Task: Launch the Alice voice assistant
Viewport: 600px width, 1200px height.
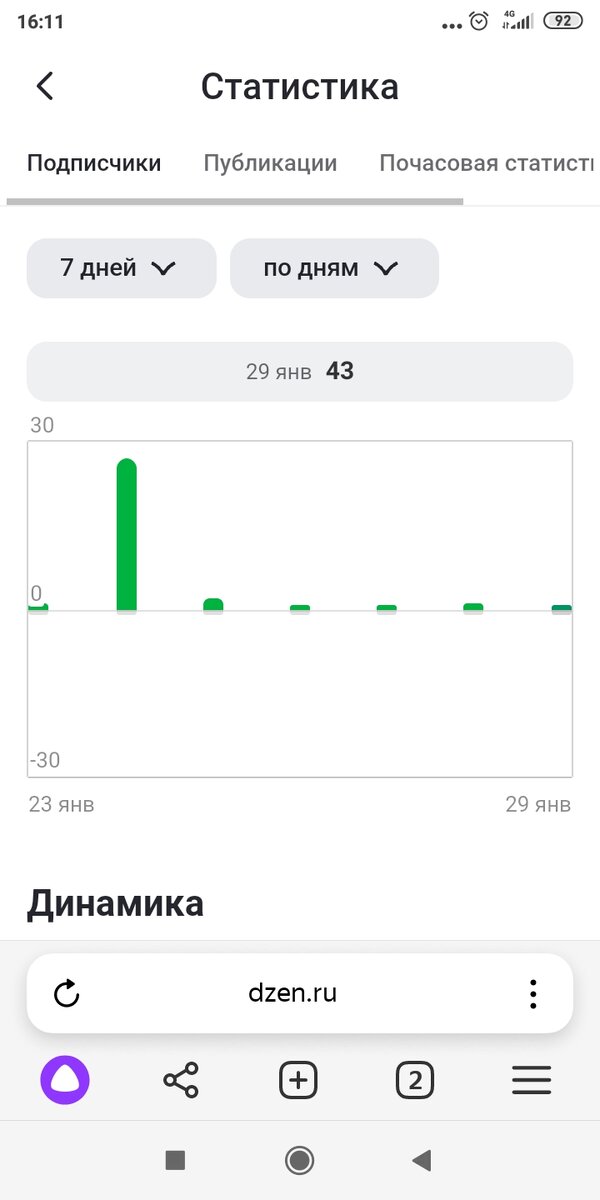Action: click(65, 1080)
